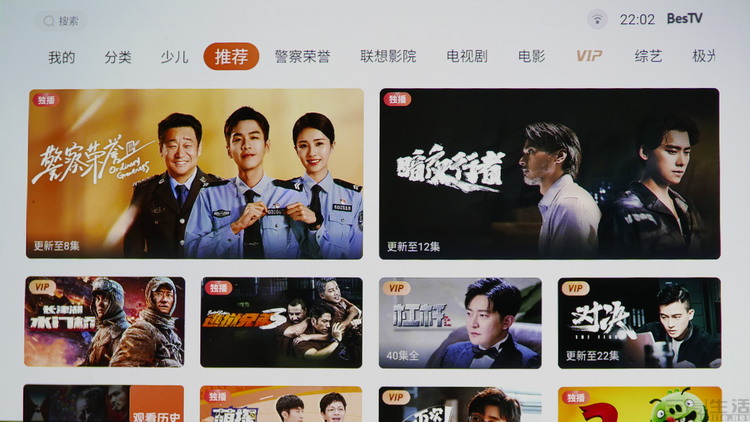The image size is (750, 422).
Task: Select the 推荐 tab
Action: click(x=231, y=56)
